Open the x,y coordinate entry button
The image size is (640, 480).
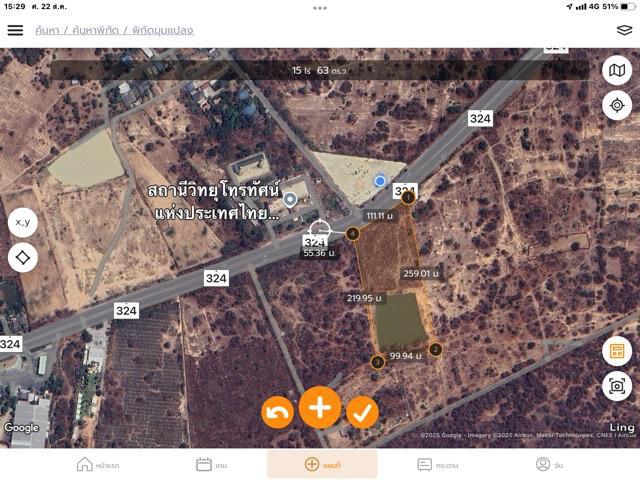(x=23, y=222)
